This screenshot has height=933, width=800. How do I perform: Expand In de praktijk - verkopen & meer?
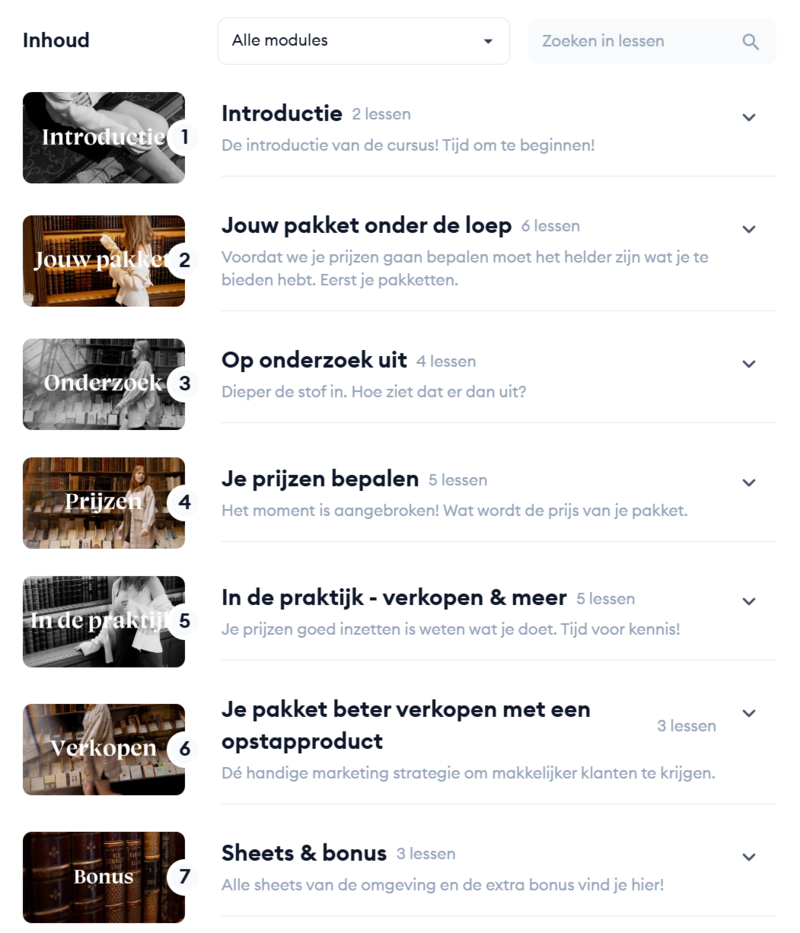pos(749,601)
